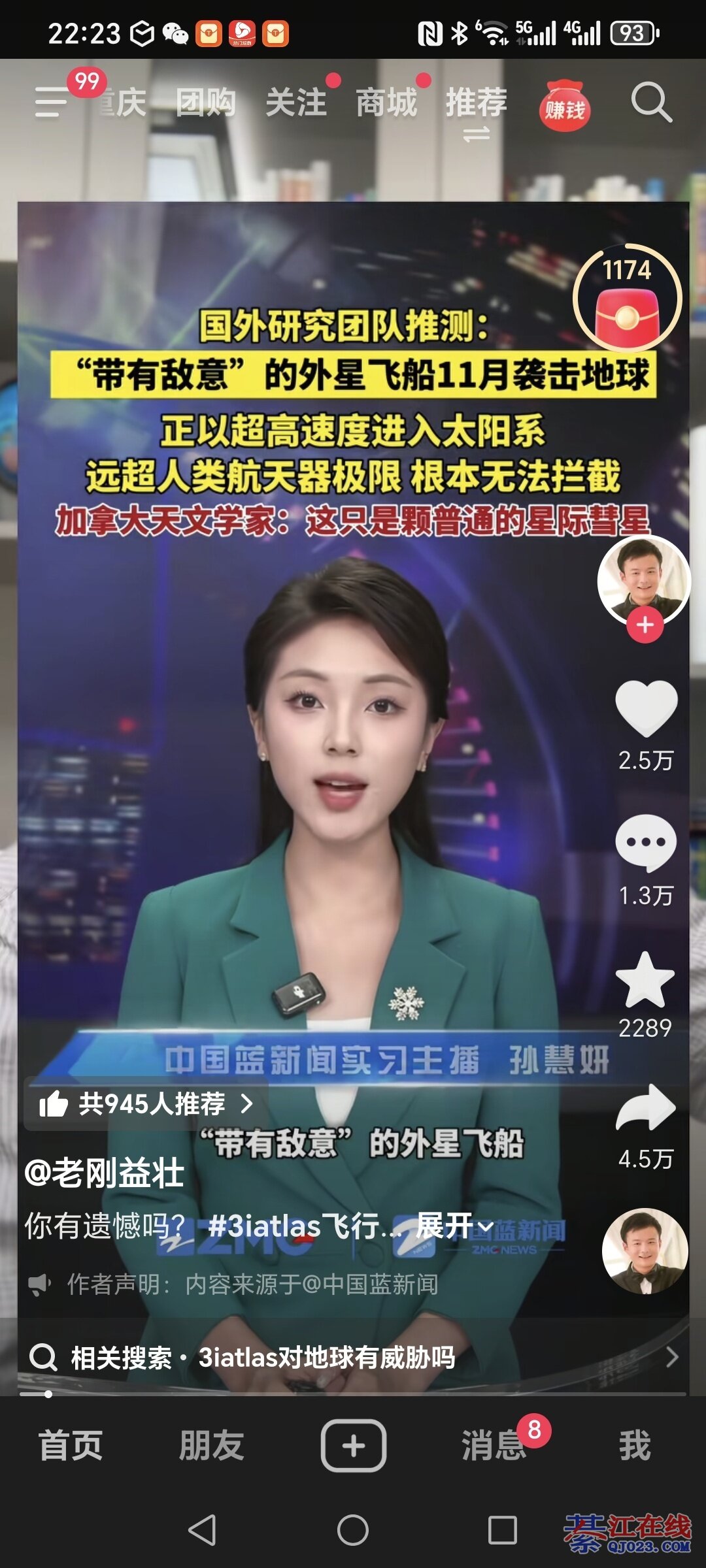Viewport: 706px width, 1568px height.
Task: Open the 推荐 feed tab
Action: 477,103
